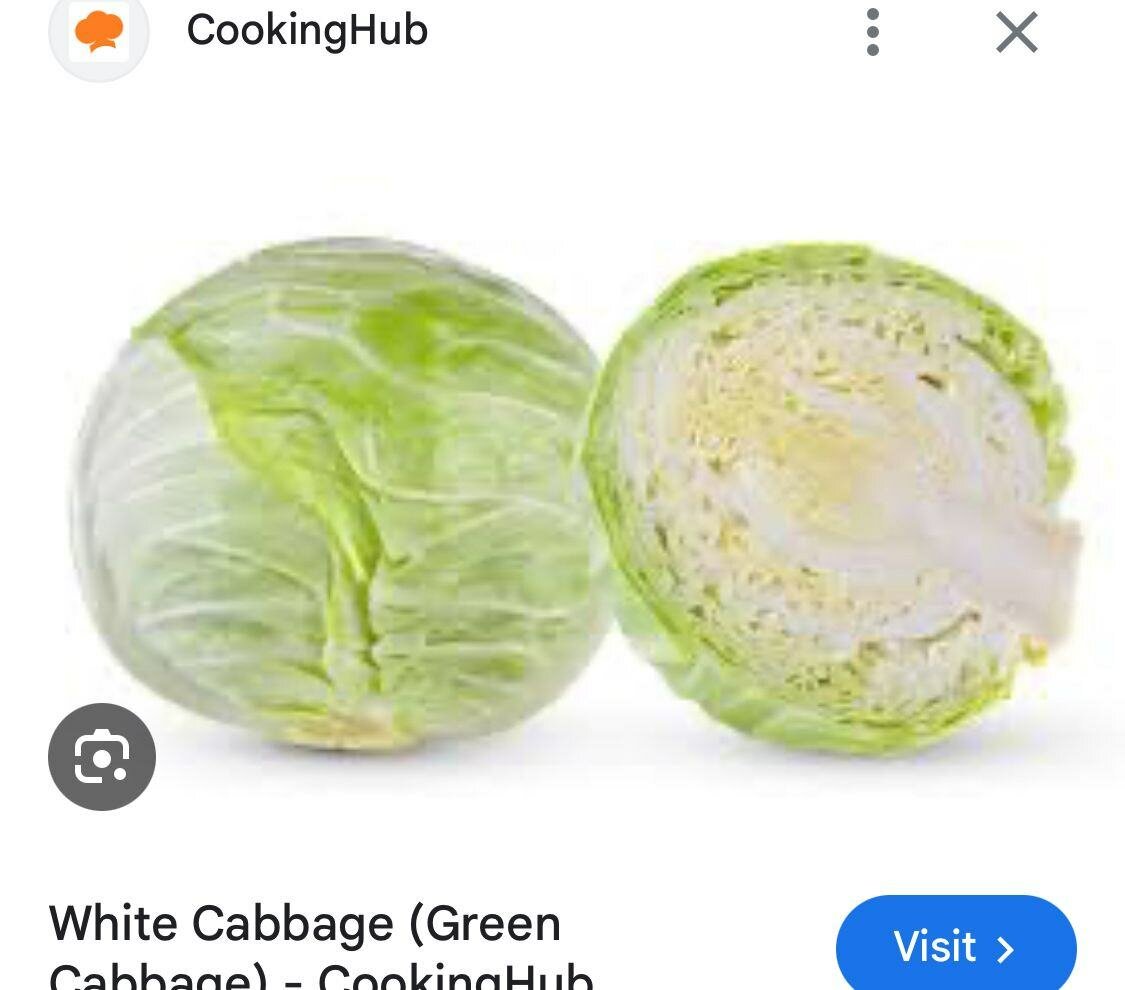Open the CookingHub source
Screen dimensions: 1125x990
(x=306, y=30)
